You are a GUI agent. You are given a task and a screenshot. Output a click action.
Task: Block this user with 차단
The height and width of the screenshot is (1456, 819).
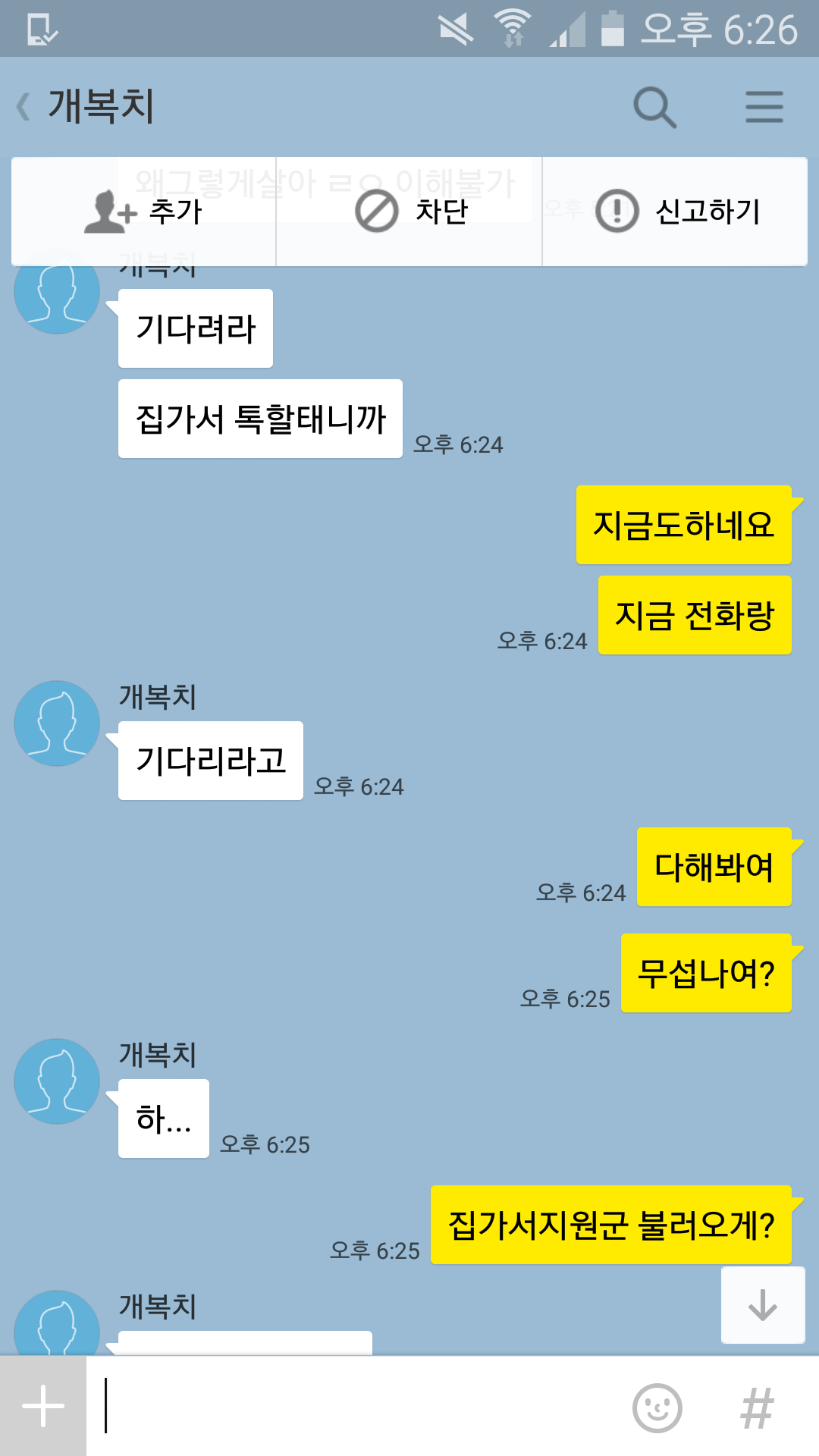[x=409, y=212]
